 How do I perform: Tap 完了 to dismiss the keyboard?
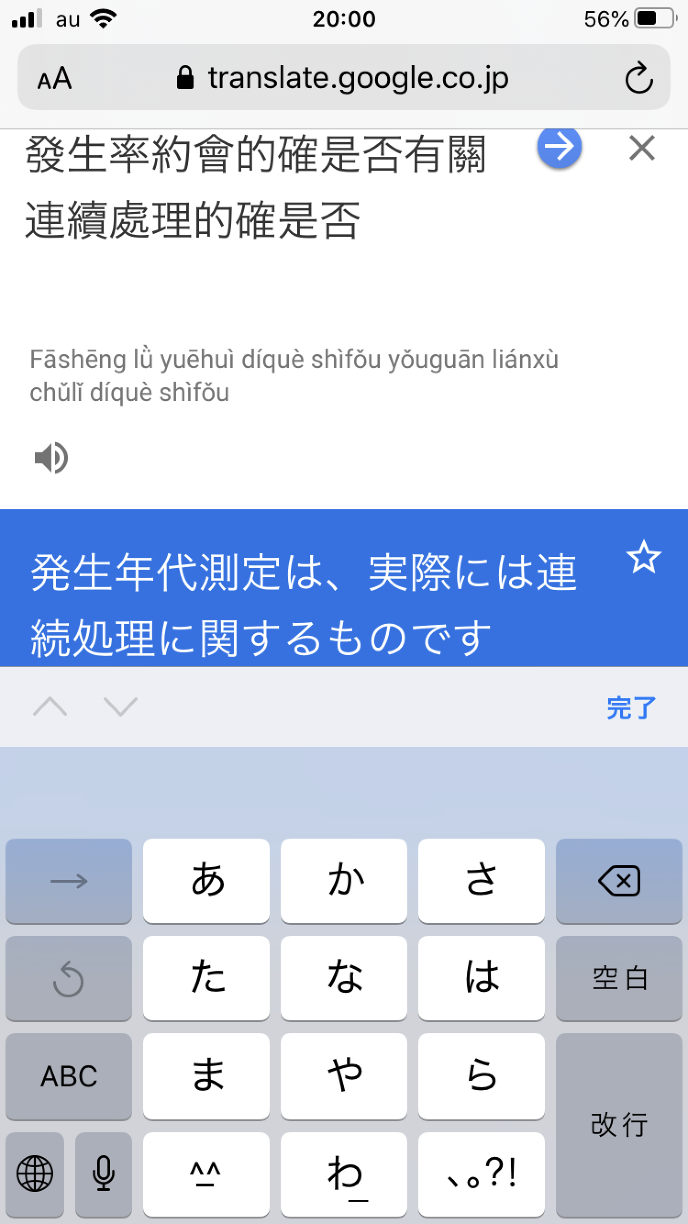coord(631,708)
